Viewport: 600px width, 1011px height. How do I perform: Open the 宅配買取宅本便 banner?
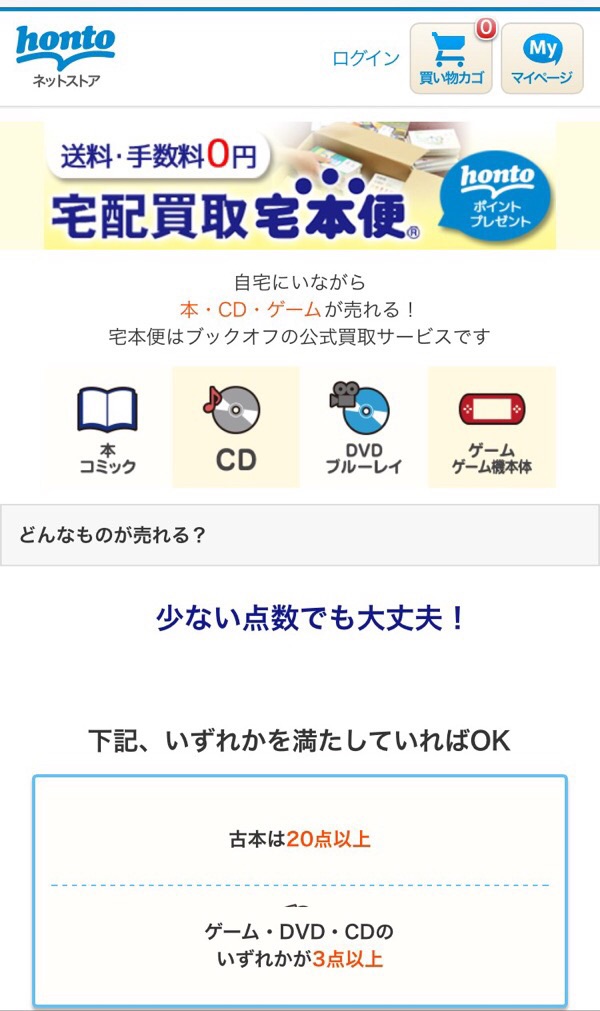click(300, 186)
